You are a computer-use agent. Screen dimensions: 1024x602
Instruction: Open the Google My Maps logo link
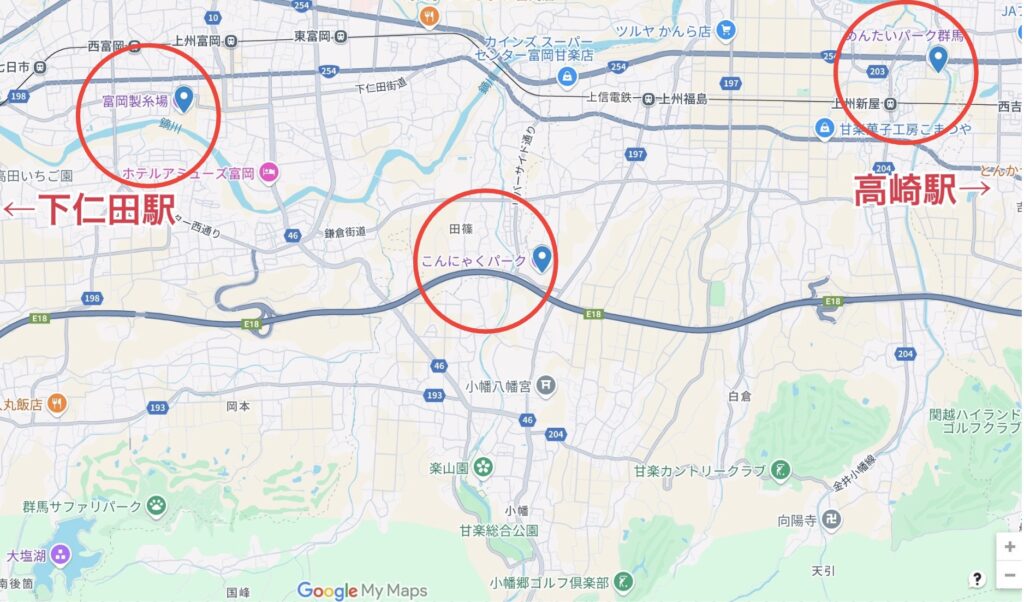pyautogui.click(x=362, y=591)
